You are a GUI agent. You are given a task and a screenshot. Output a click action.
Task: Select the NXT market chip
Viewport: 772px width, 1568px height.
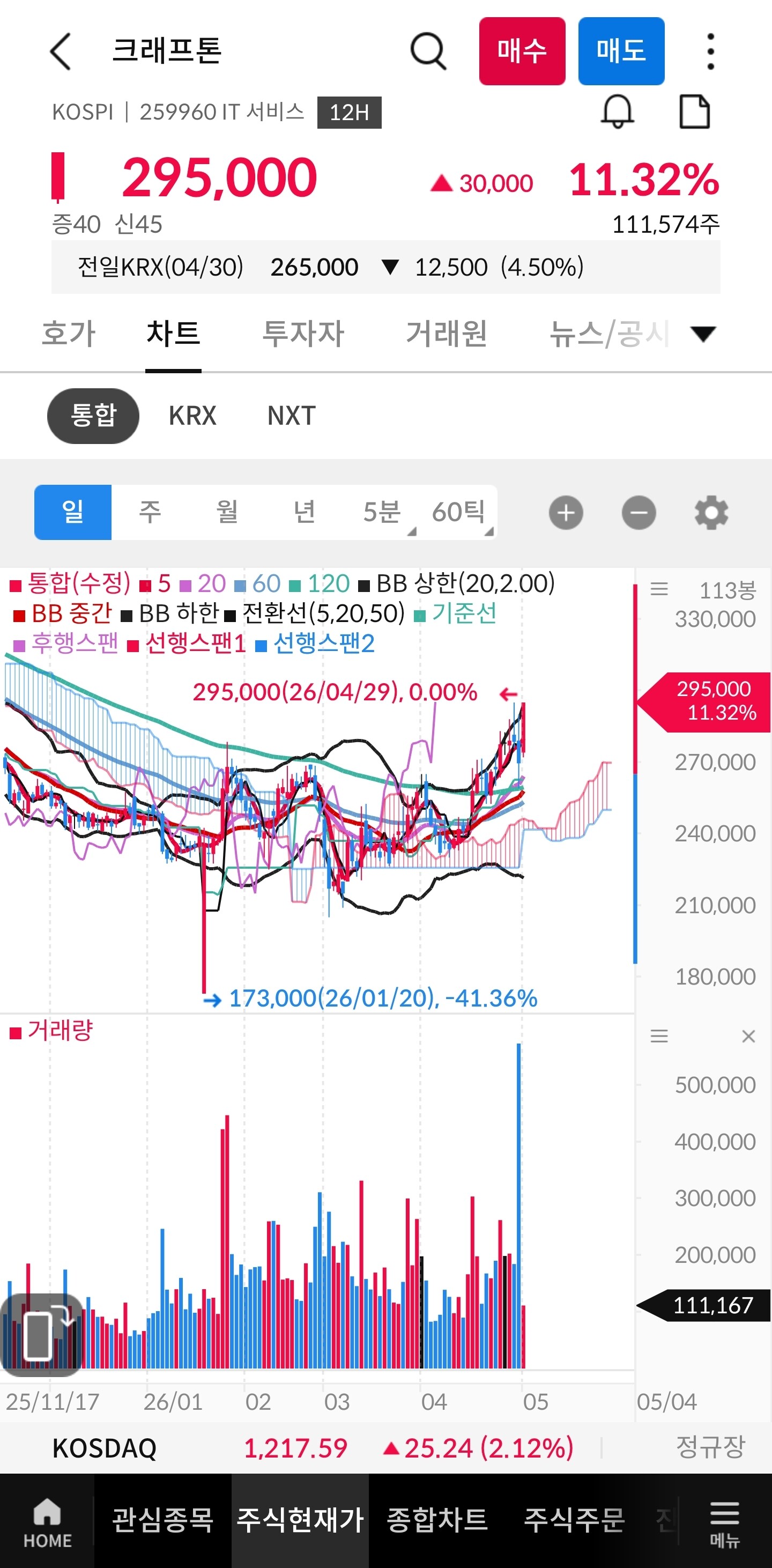292,416
